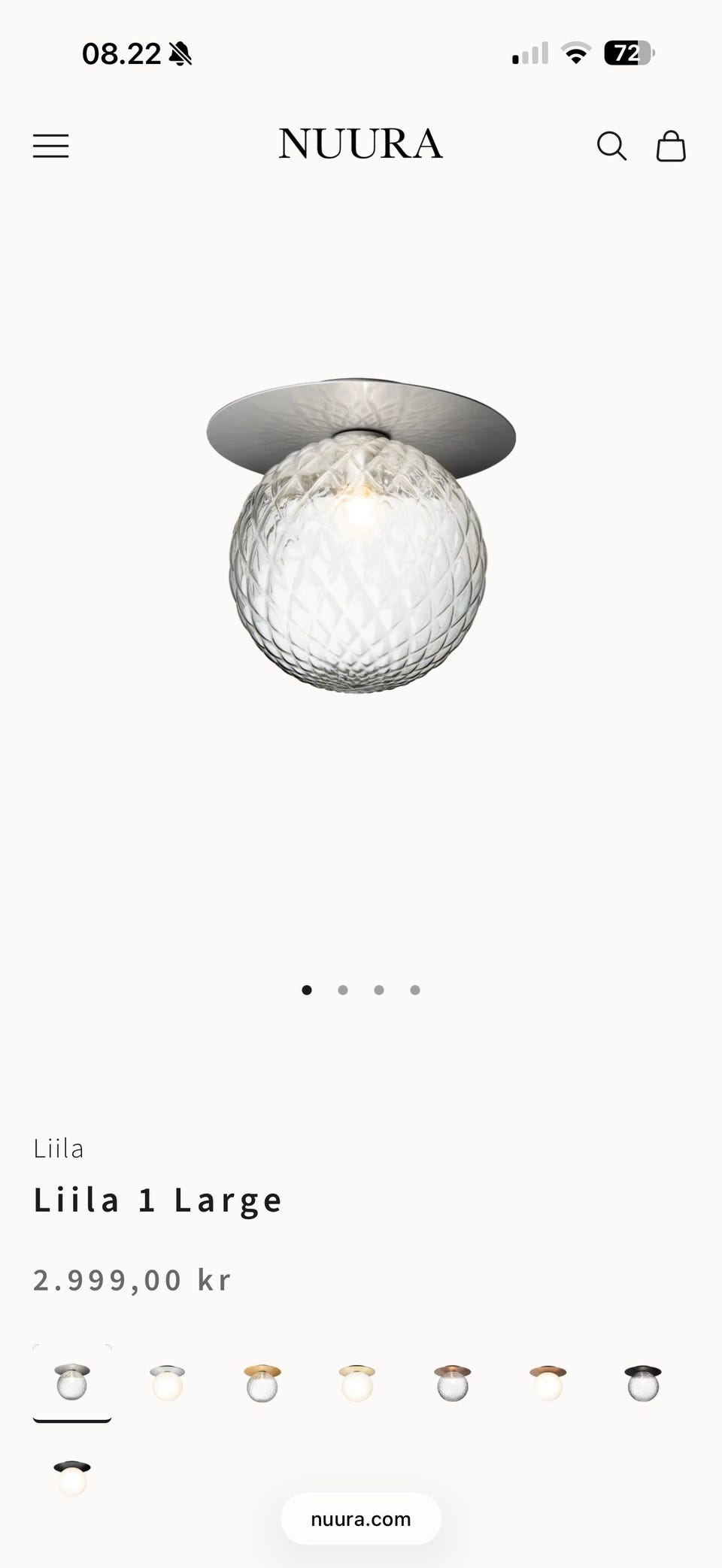Choose the brass plate with opal white globe
Image resolution: width=722 pixels, height=1568 pixels.
click(357, 1383)
